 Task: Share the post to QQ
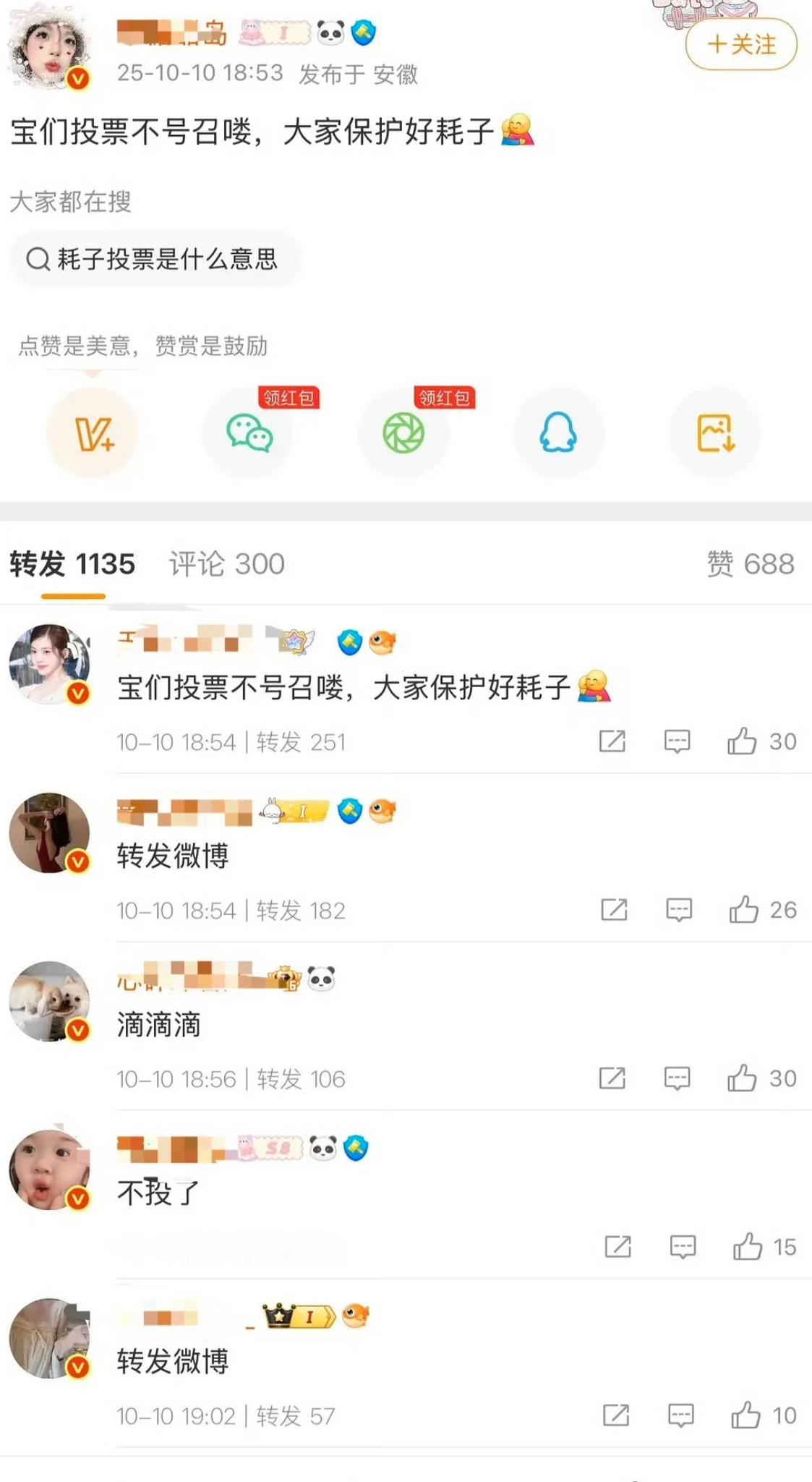tap(558, 433)
